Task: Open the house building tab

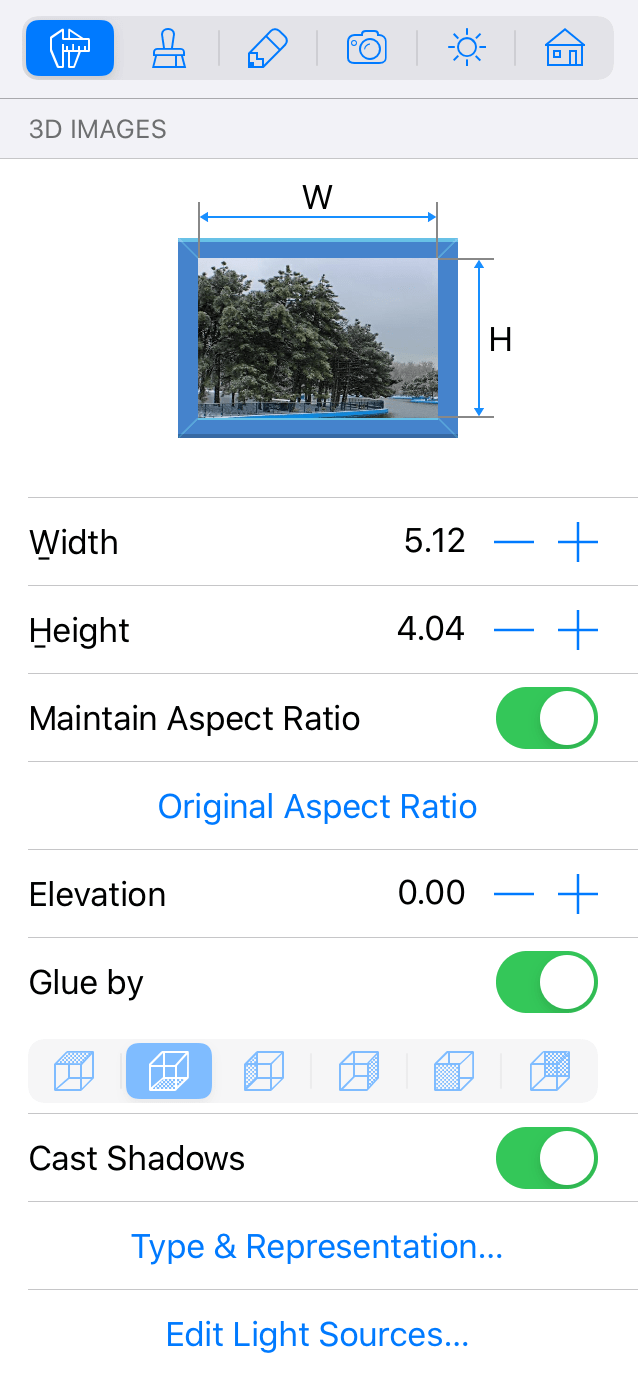Action: (x=564, y=48)
